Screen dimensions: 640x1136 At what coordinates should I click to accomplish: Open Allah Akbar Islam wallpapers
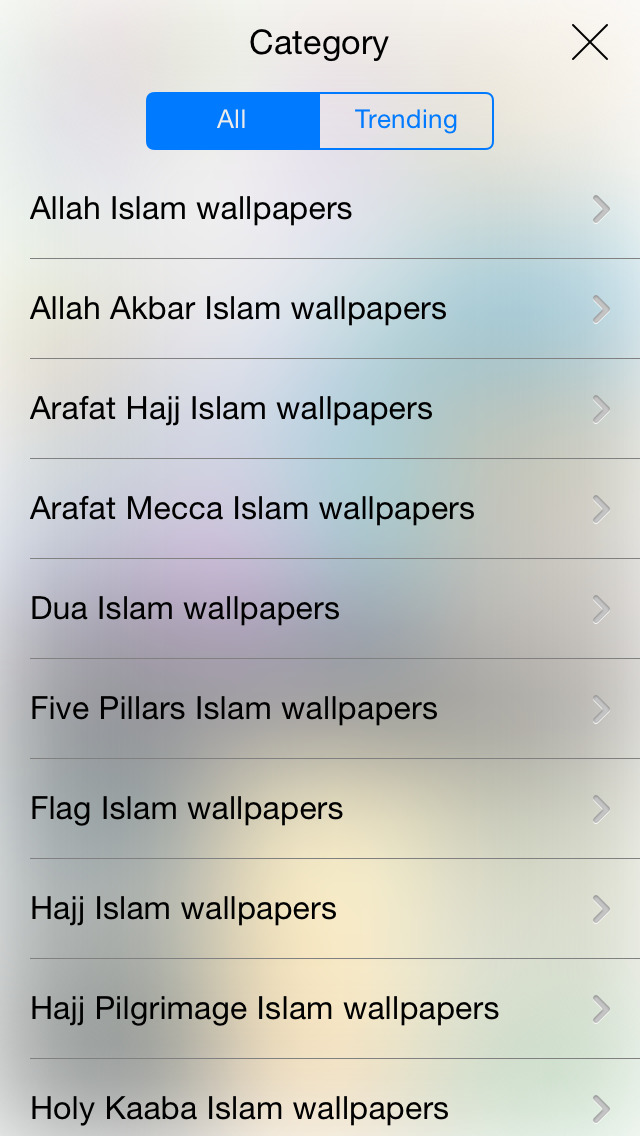[320, 309]
